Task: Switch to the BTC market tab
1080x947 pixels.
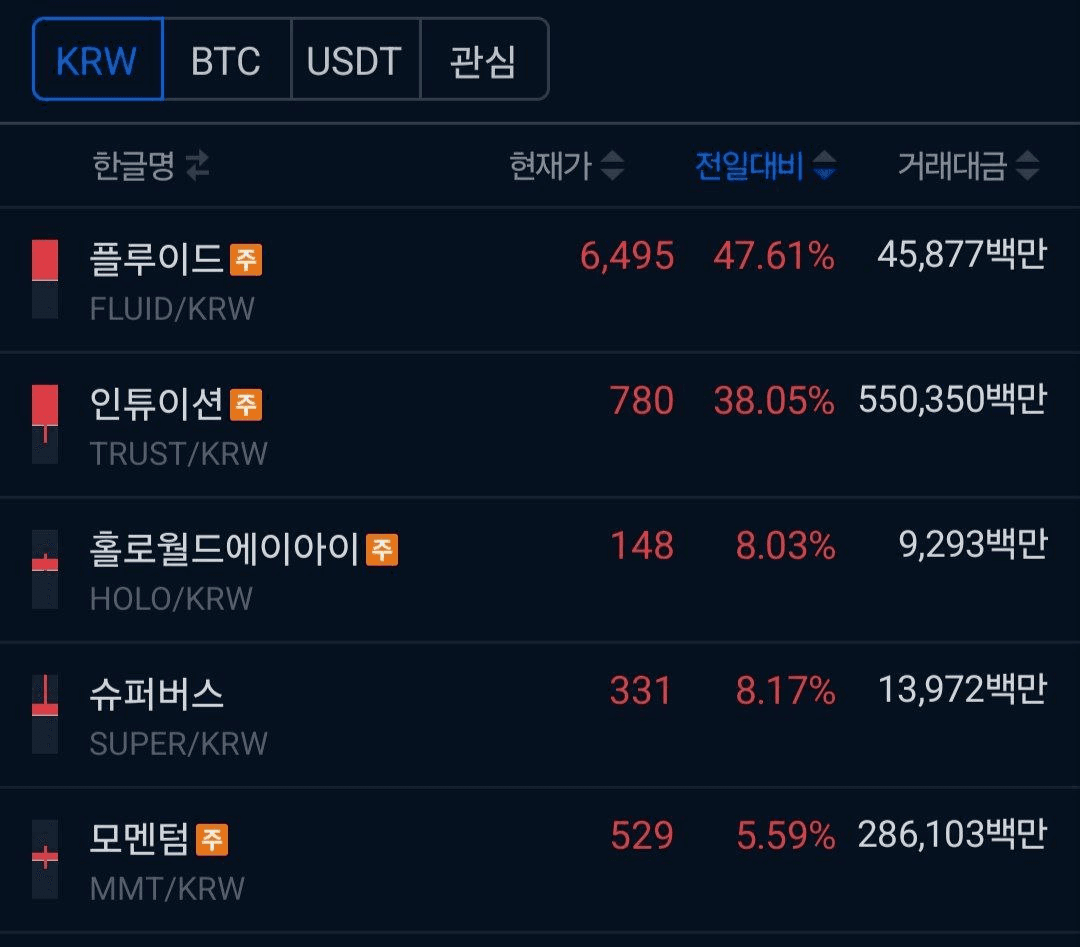Action: pyautogui.click(x=226, y=60)
